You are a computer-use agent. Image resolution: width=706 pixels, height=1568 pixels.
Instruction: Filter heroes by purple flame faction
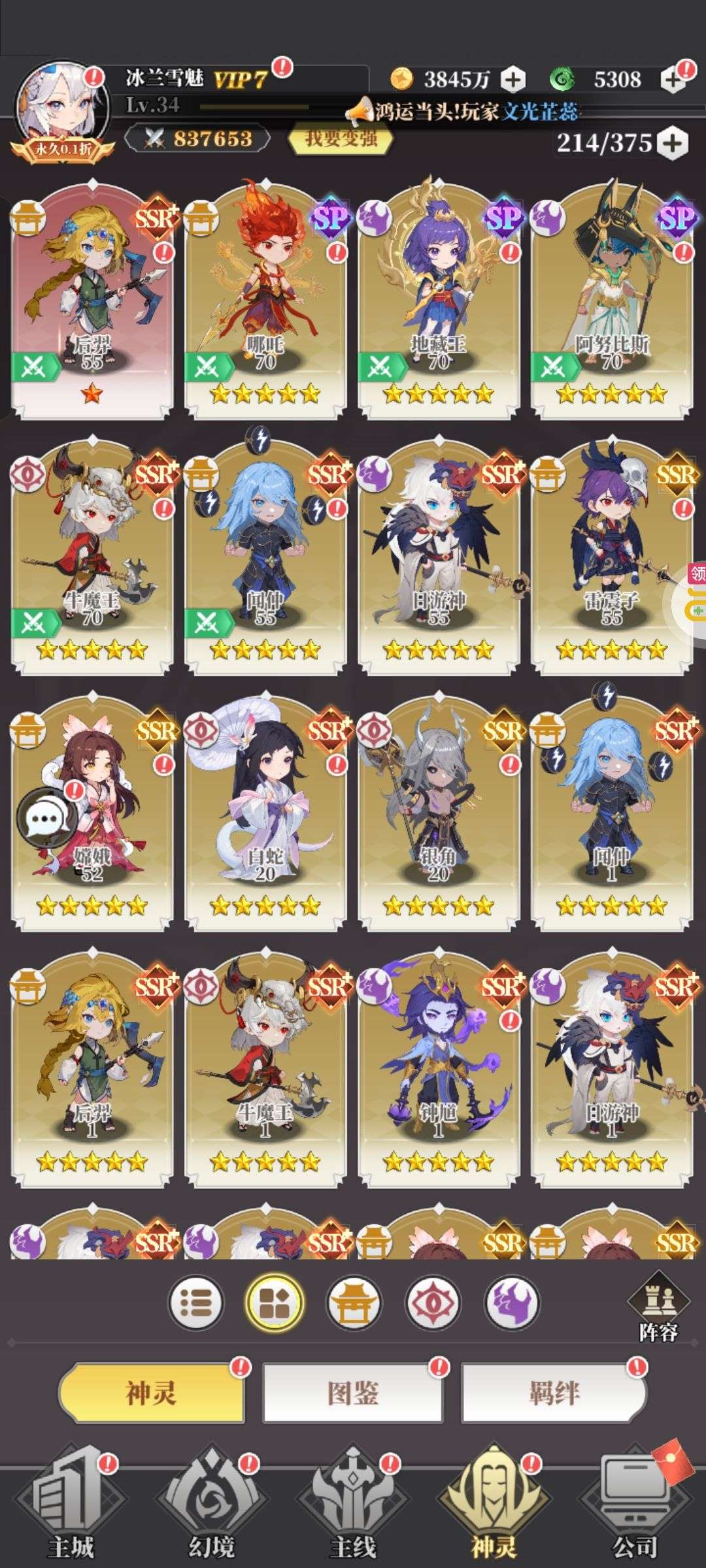click(513, 1301)
